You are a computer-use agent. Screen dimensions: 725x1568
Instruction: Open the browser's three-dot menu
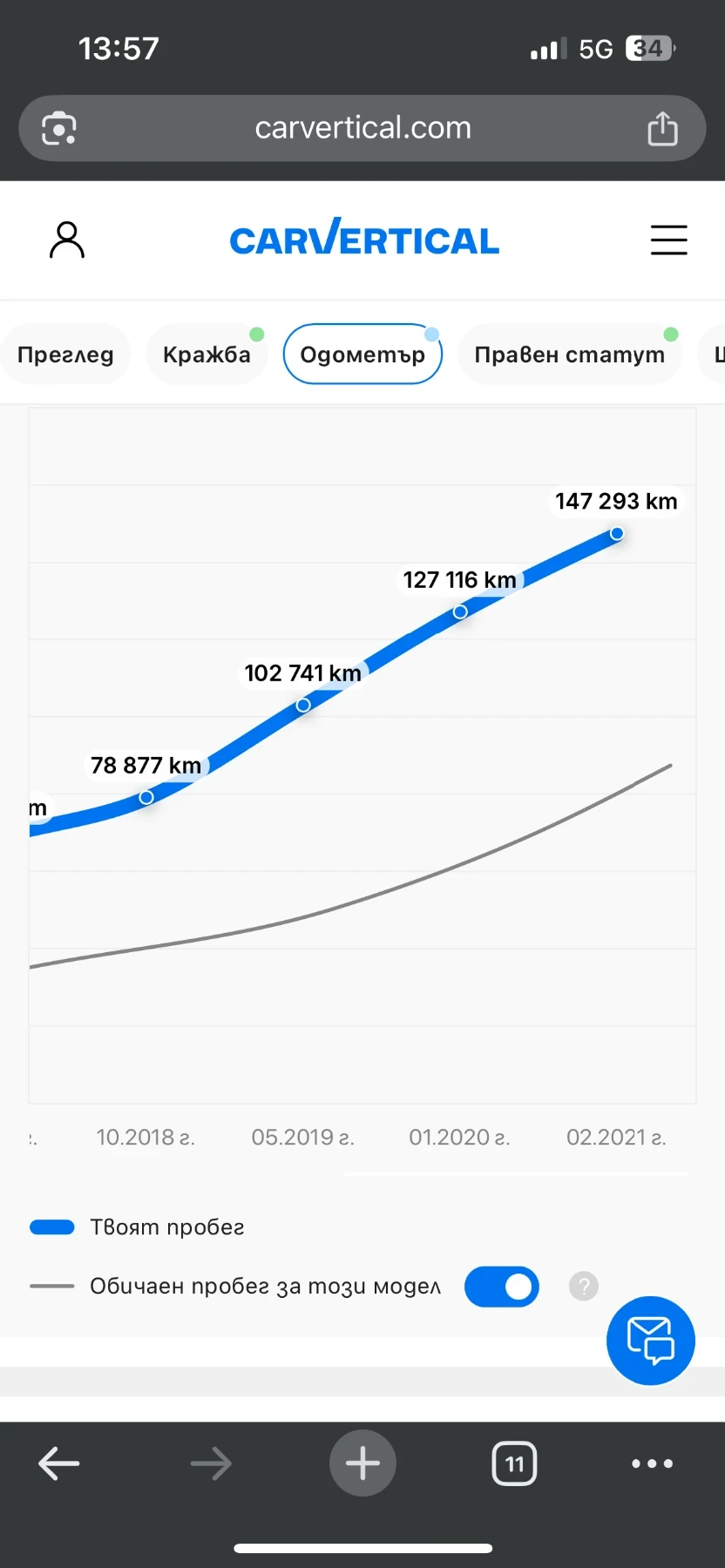point(652,1463)
